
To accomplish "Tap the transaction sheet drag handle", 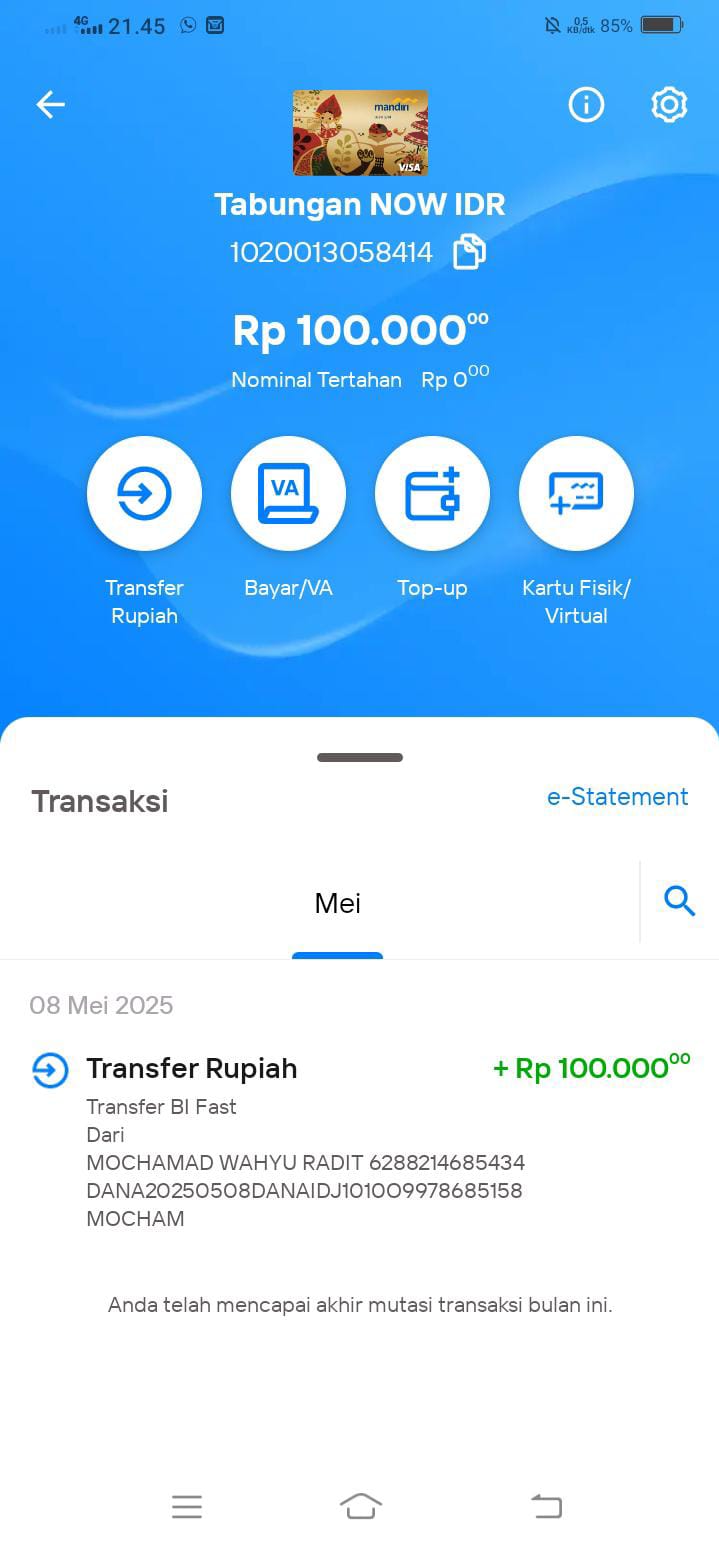I will 360,757.
